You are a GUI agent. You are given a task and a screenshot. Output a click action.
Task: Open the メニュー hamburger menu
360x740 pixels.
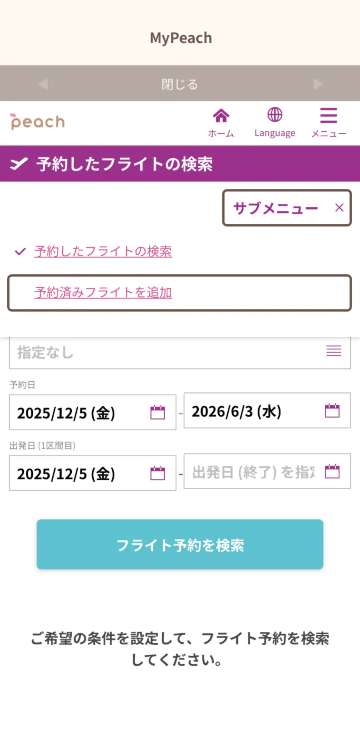point(328,123)
